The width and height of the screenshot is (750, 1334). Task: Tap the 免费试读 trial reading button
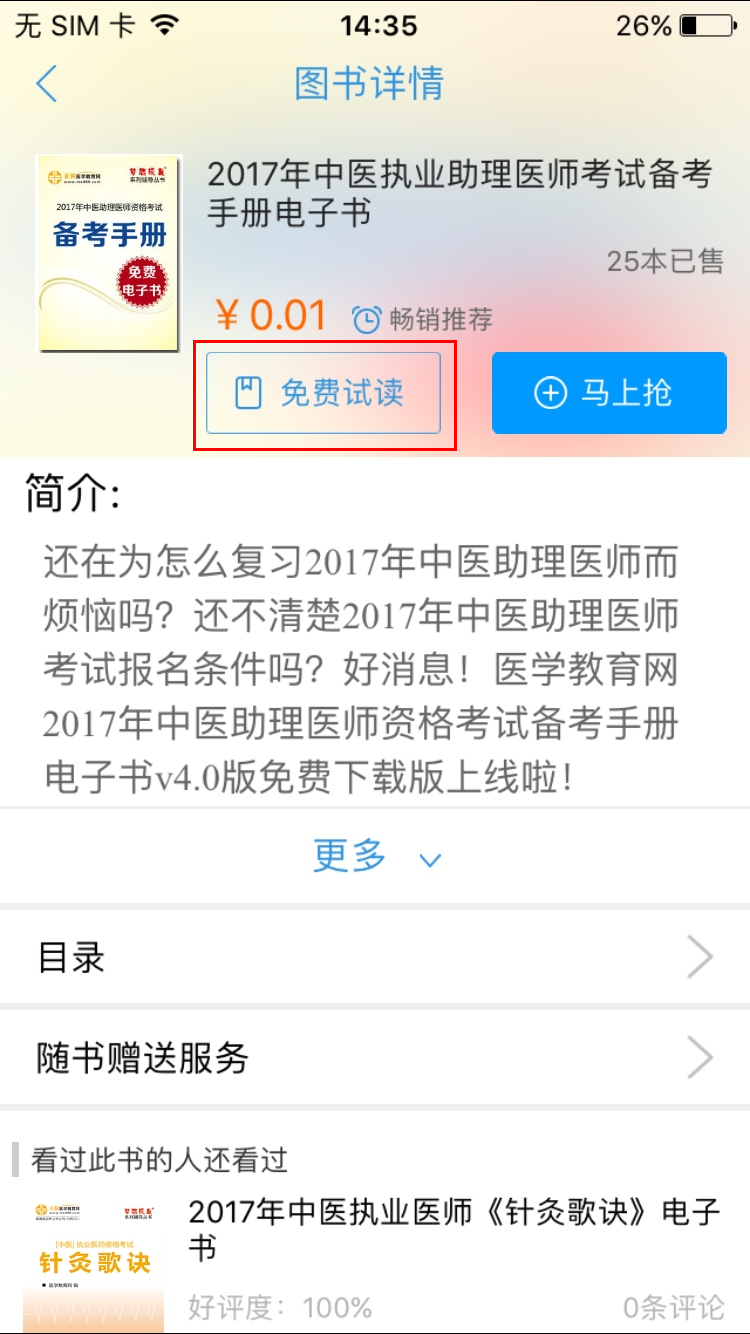click(x=322, y=393)
